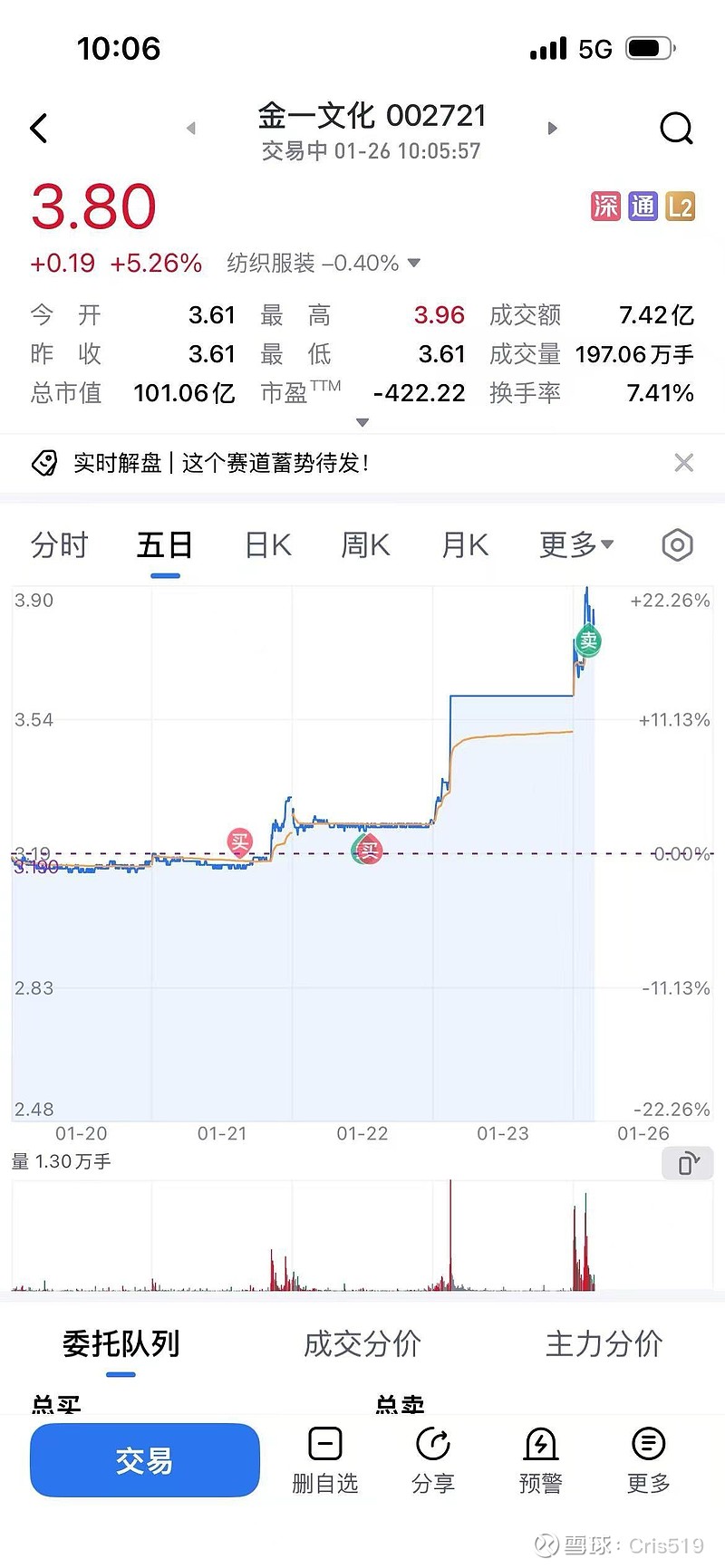The image size is (725, 1568).
Task: Tap the back arrow to return
Action: coord(38,128)
